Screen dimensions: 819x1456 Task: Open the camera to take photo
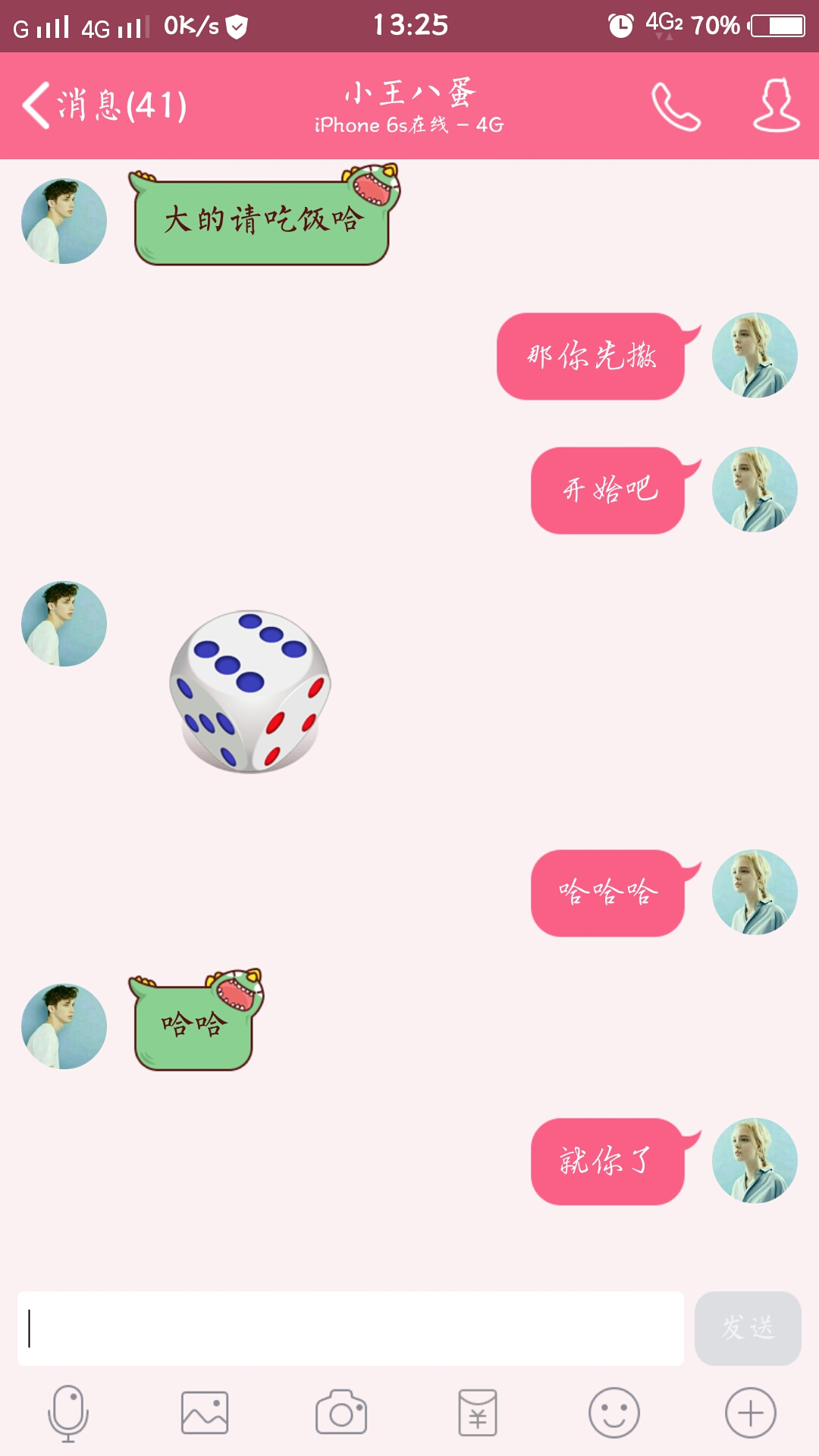pyautogui.click(x=341, y=1414)
